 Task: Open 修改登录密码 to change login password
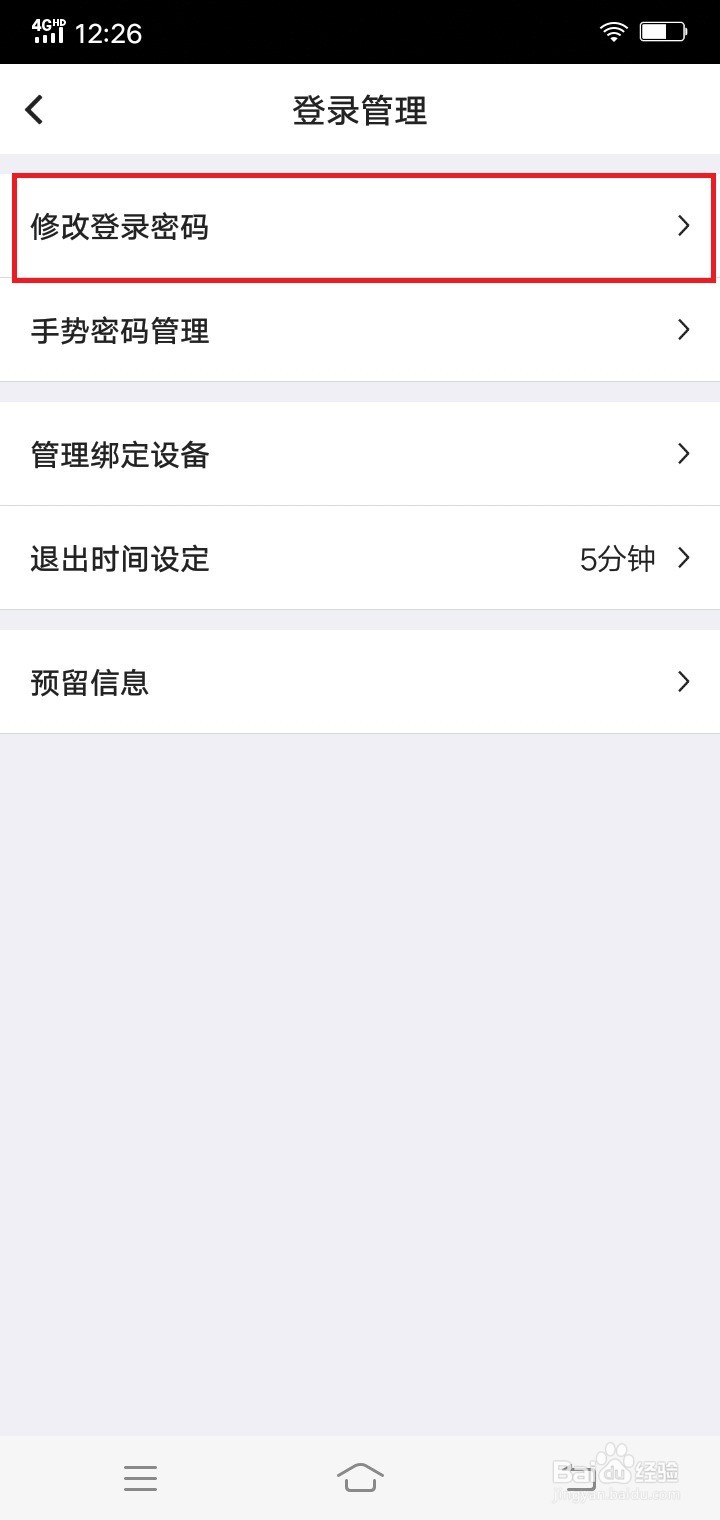point(360,227)
